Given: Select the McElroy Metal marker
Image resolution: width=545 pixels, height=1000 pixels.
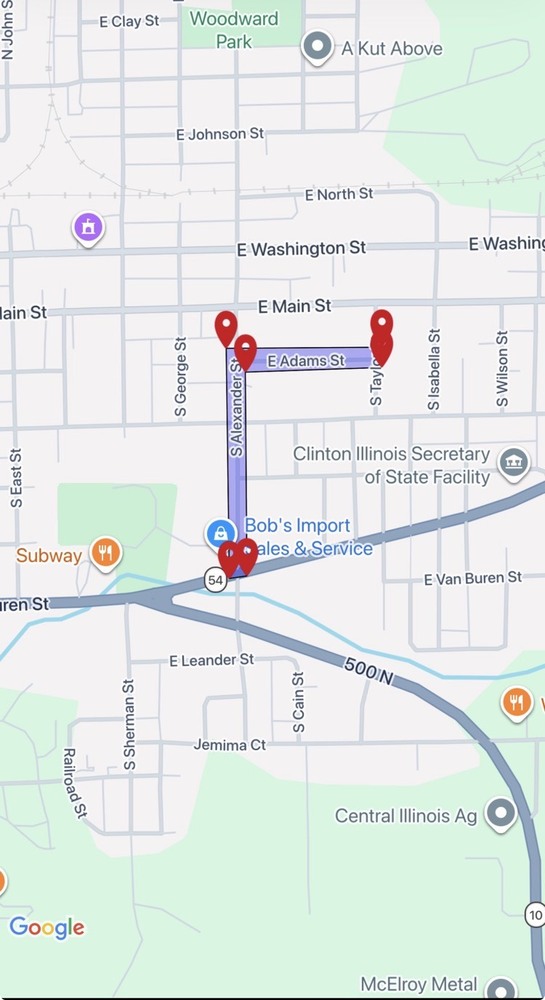Looking at the screenshot, I should tap(501, 985).
